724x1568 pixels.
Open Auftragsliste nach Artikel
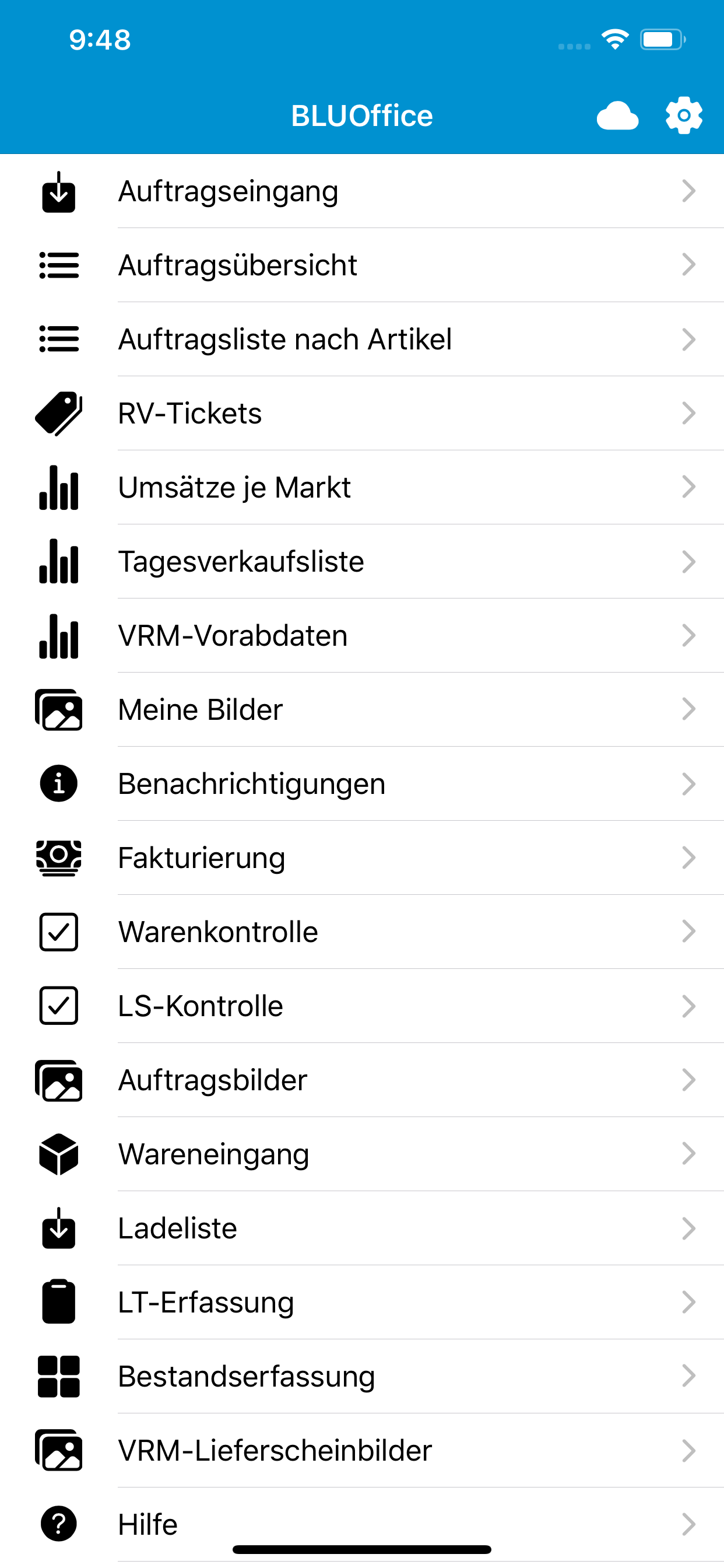362,339
